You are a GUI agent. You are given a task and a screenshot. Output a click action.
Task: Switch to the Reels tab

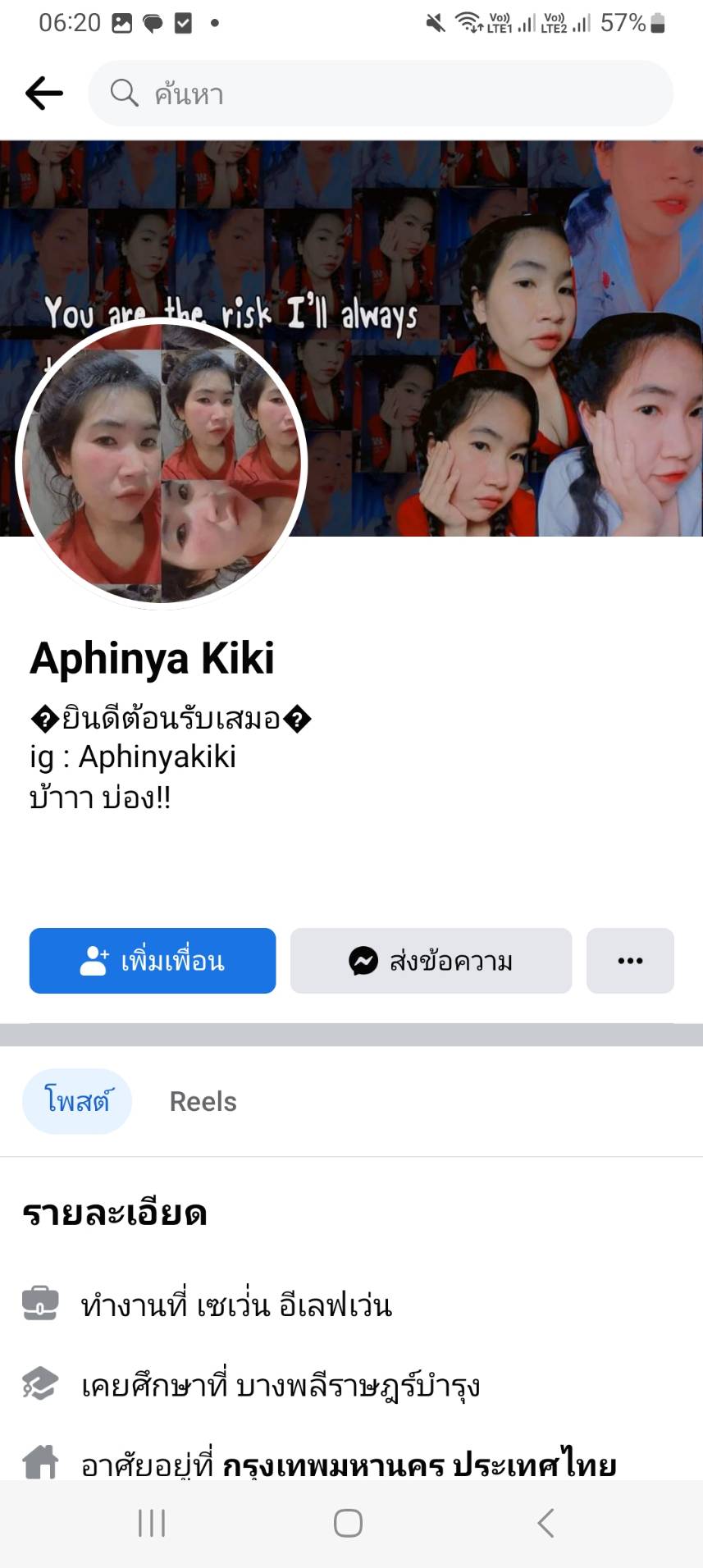(x=203, y=1101)
